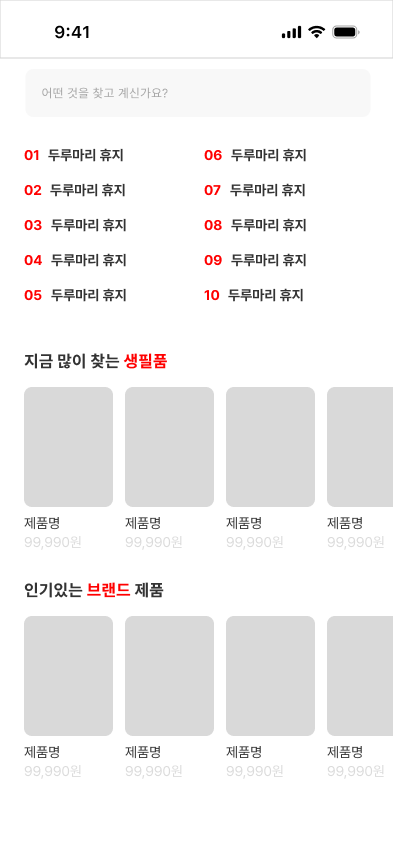View the second product card under 브랜드 제품

(x=170, y=698)
